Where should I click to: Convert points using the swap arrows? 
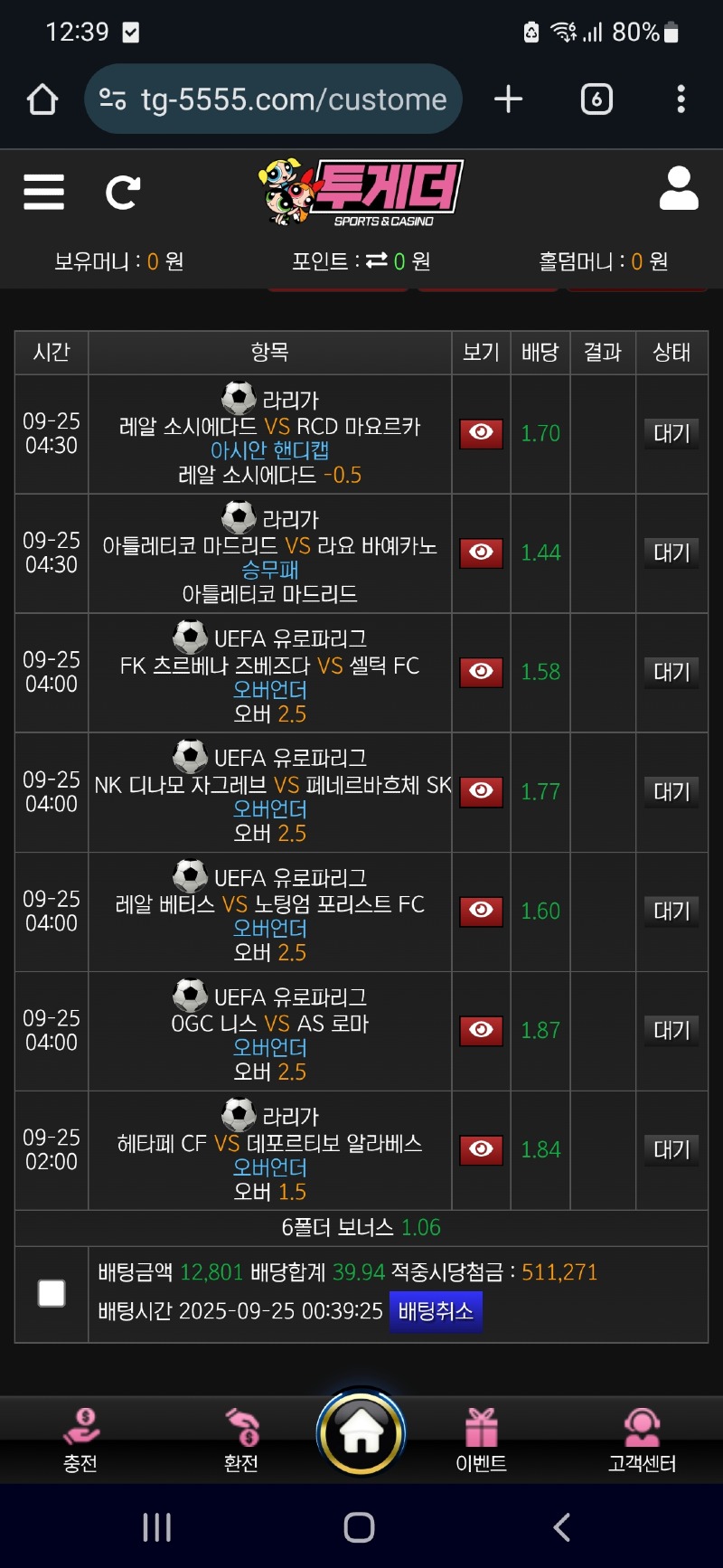377,260
